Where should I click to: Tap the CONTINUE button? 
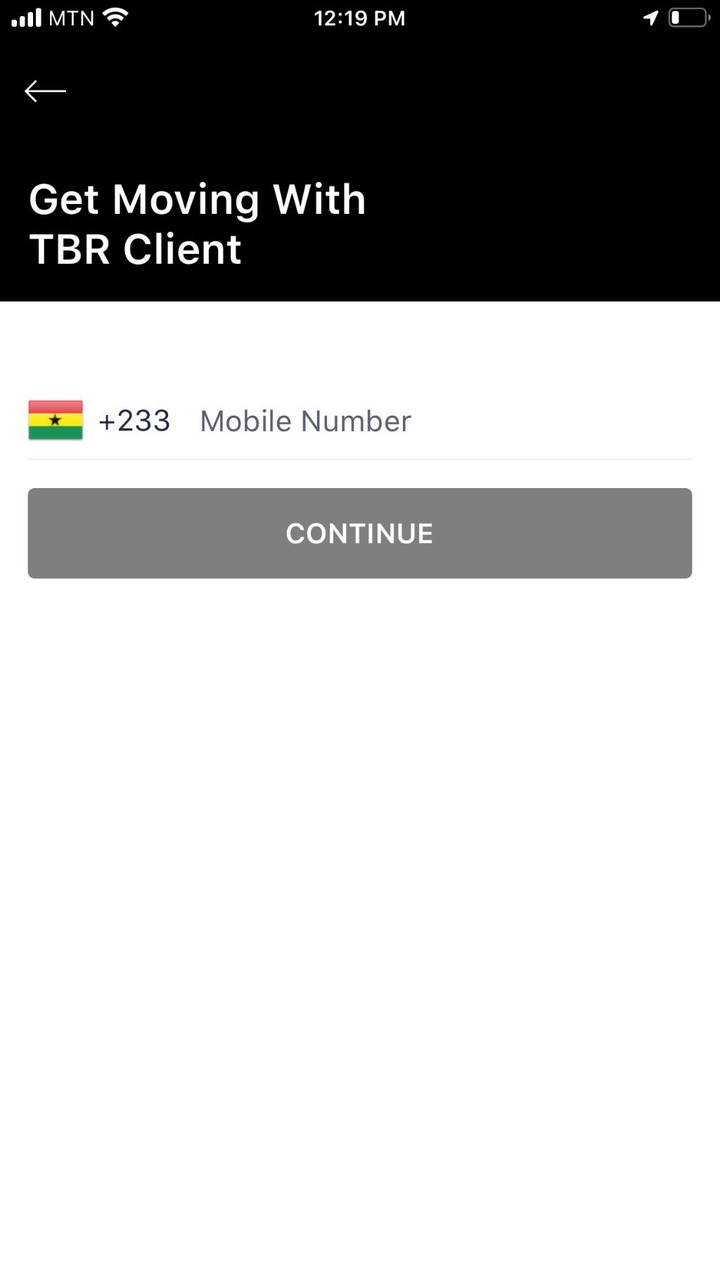(x=360, y=533)
